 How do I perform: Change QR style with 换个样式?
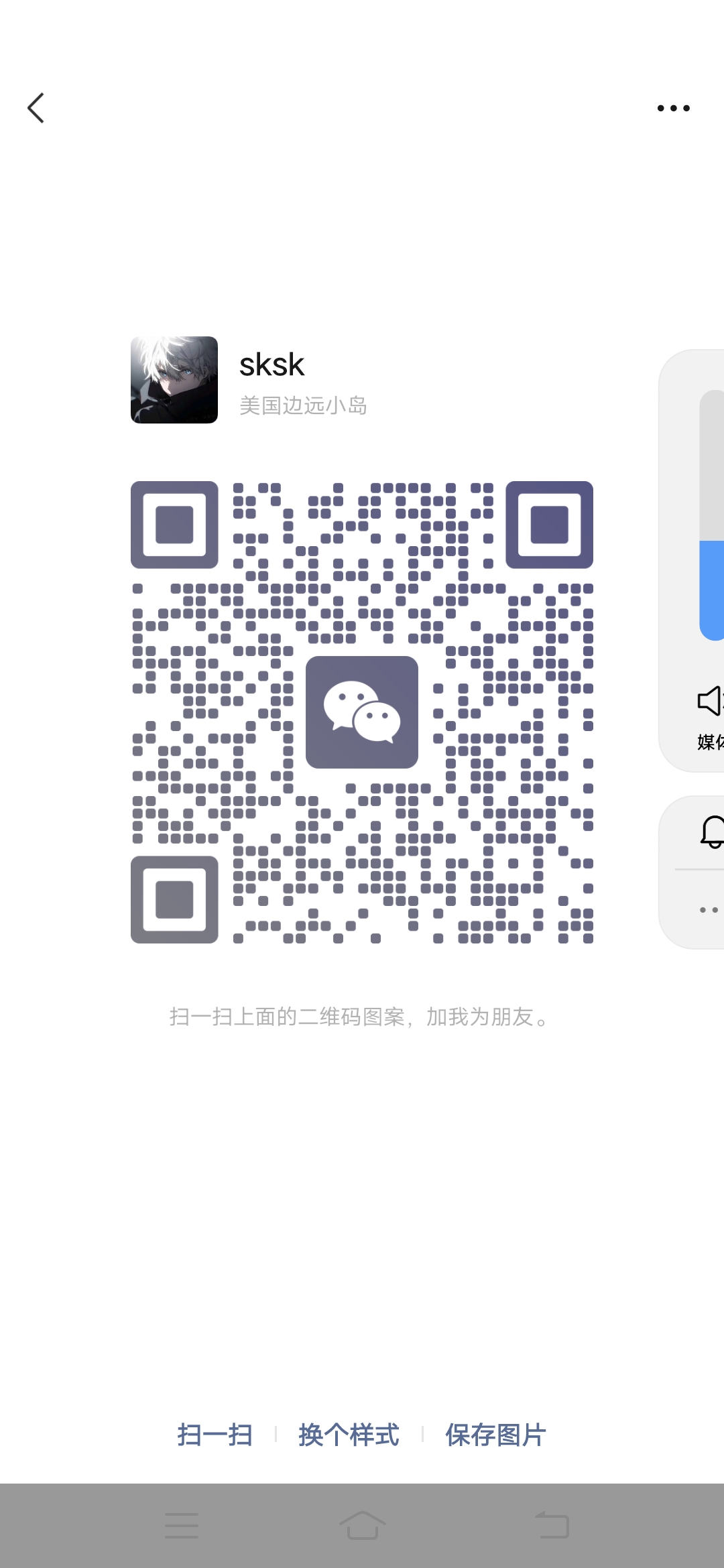(x=349, y=1435)
